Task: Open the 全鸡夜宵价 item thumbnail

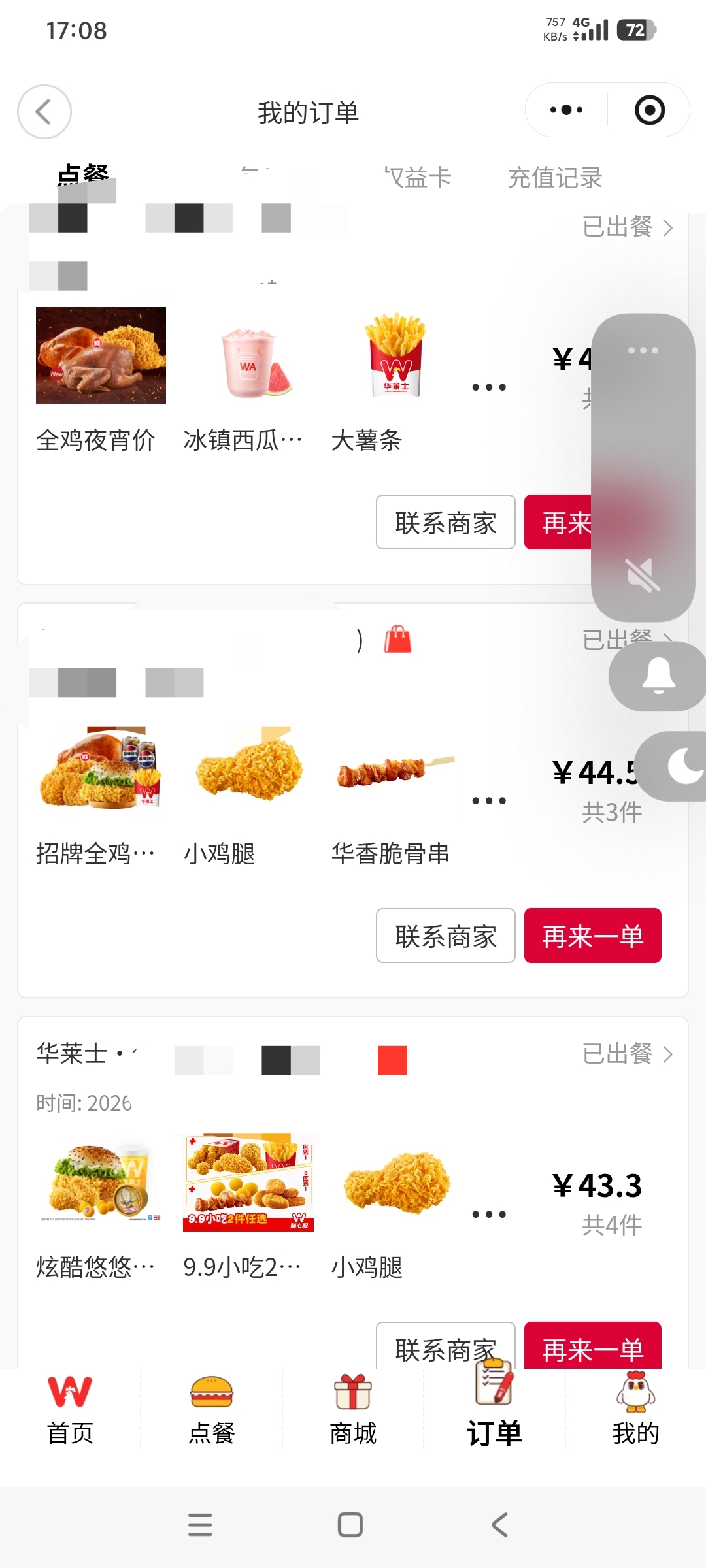Action: point(101,355)
